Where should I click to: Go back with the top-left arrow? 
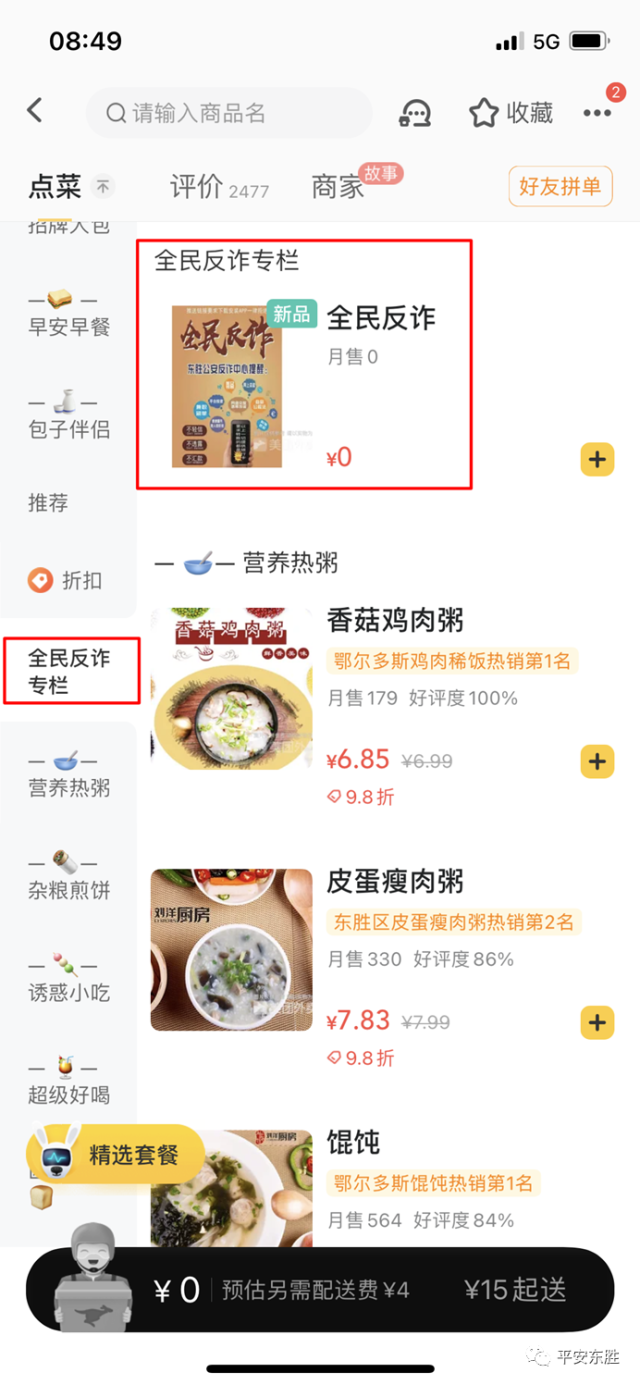(35, 110)
